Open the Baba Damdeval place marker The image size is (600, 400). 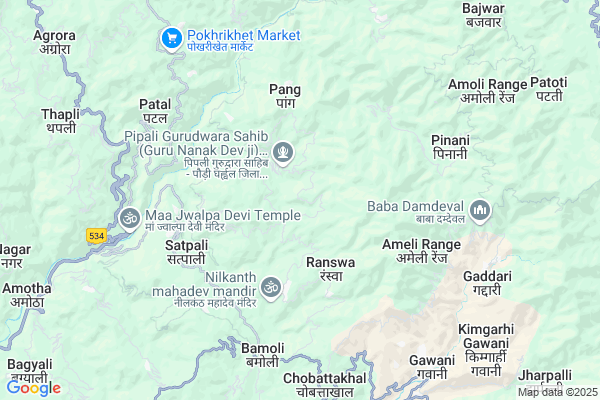481,210
